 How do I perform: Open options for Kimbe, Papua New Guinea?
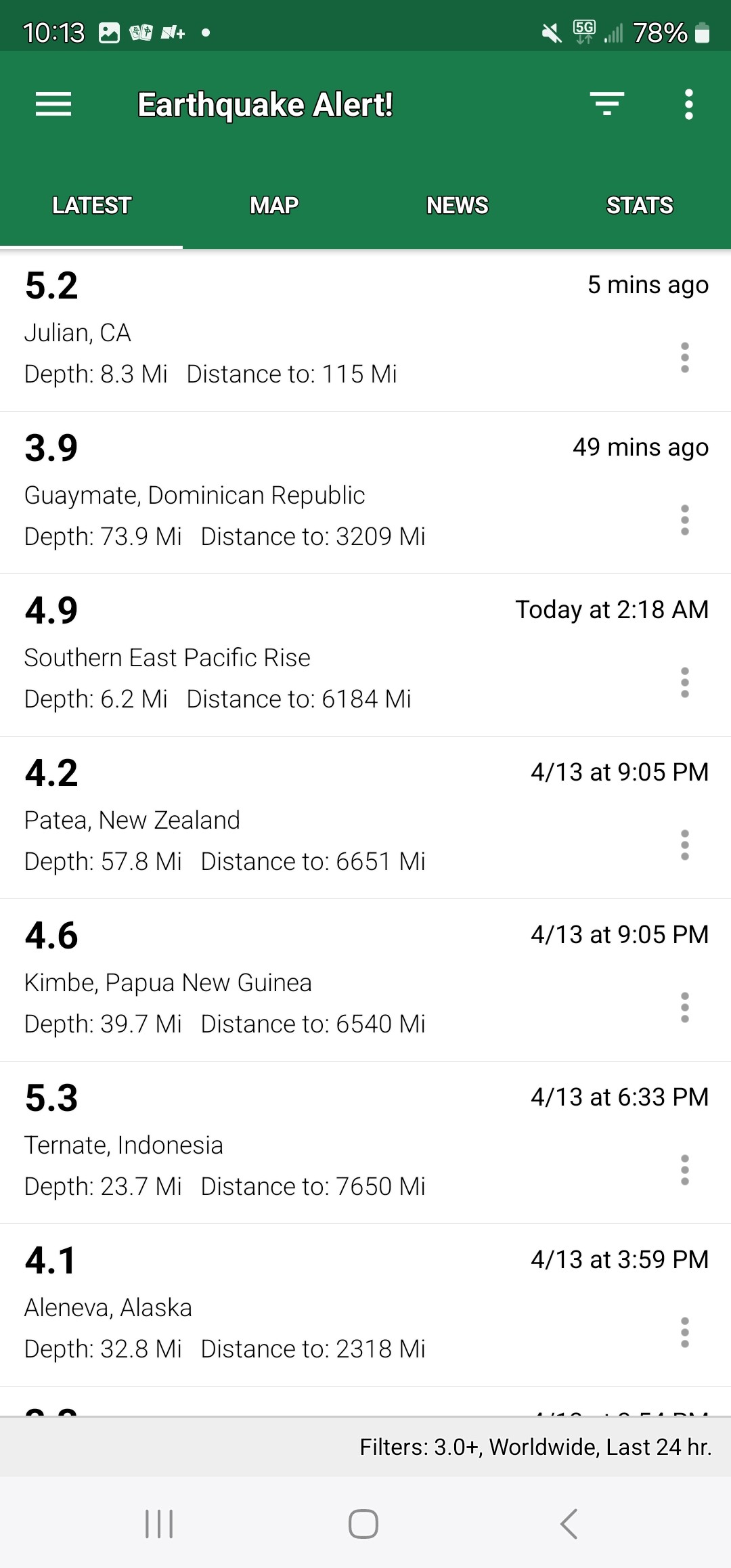(x=685, y=1007)
